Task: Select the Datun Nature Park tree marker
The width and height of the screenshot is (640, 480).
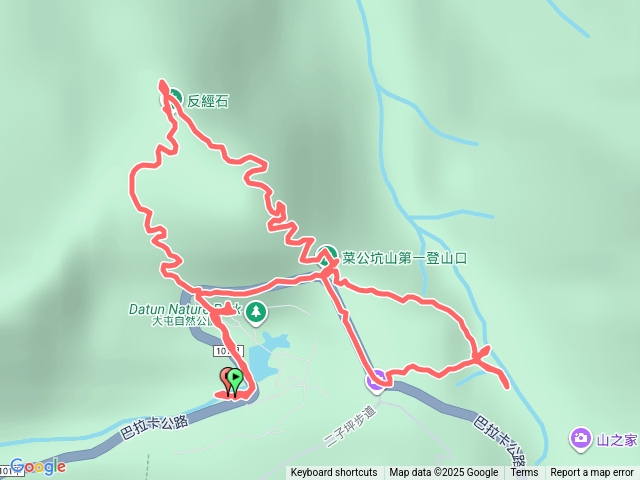Action: click(257, 312)
